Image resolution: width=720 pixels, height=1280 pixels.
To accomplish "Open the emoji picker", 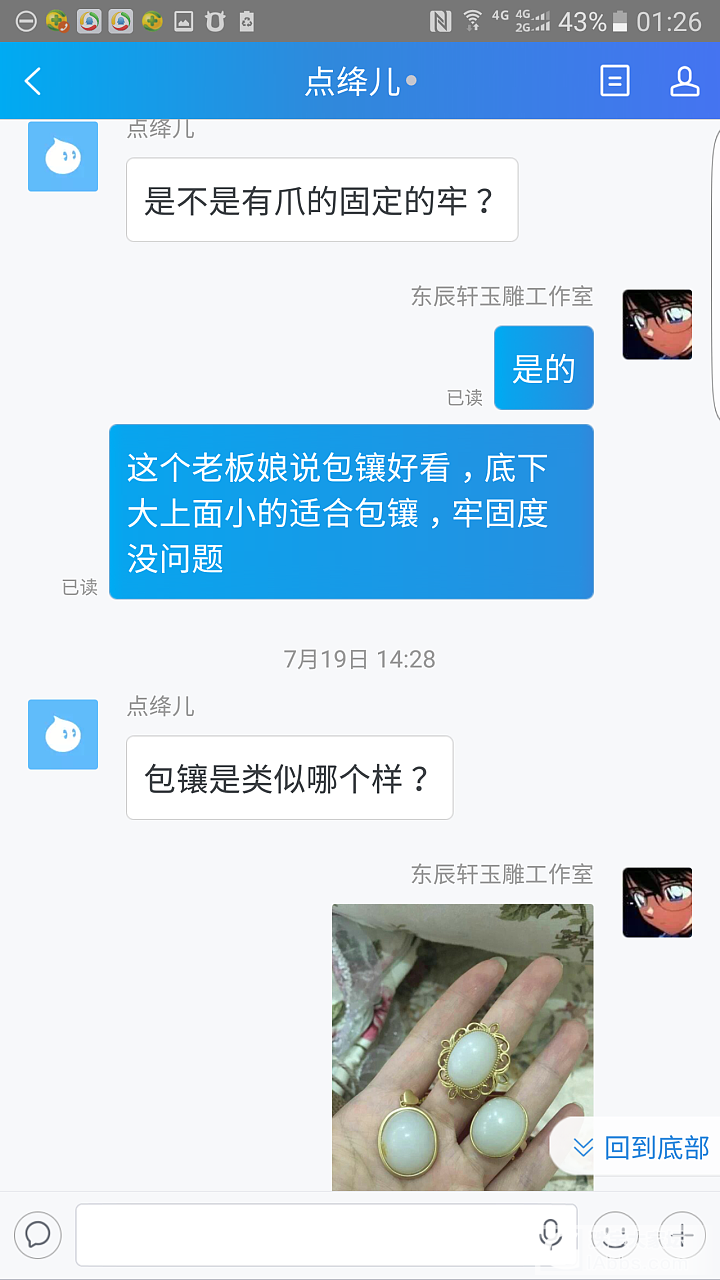I will pyautogui.click(x=614, y=1235).
